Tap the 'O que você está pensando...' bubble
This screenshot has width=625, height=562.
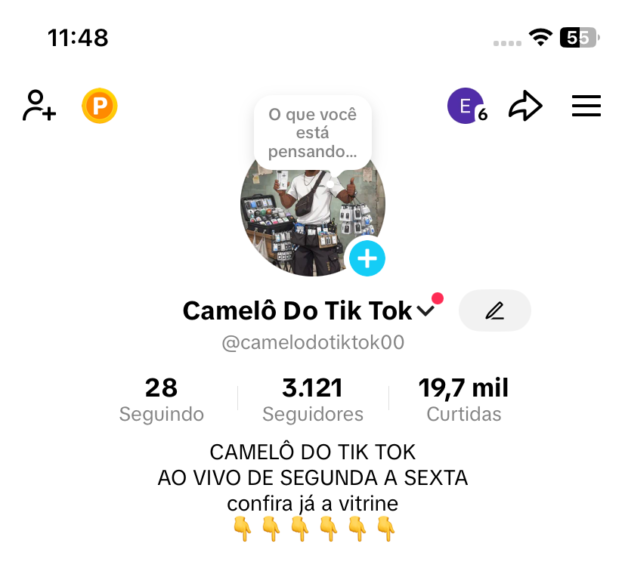pos(313,133)
